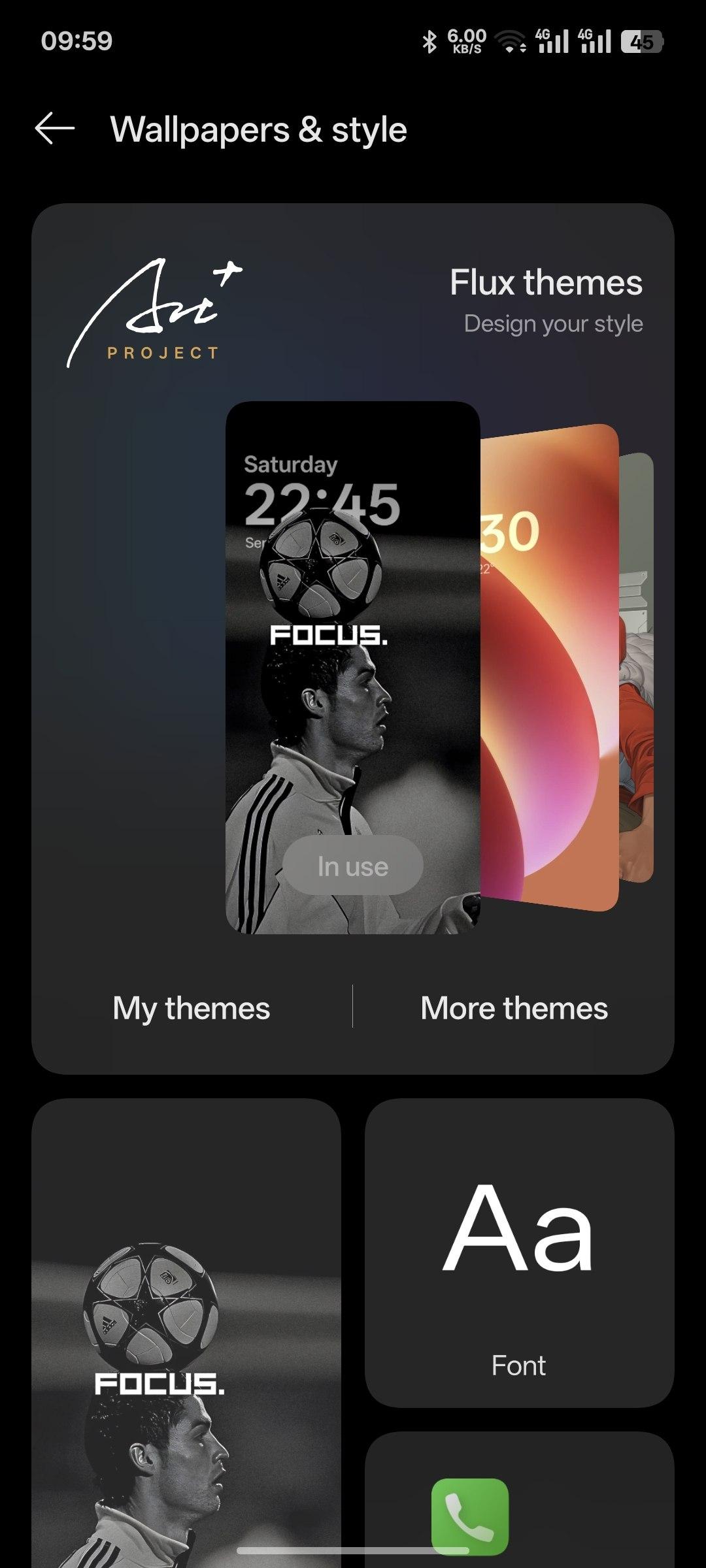Select the FOCUS theme preview marked In use

tap(353, 668)
